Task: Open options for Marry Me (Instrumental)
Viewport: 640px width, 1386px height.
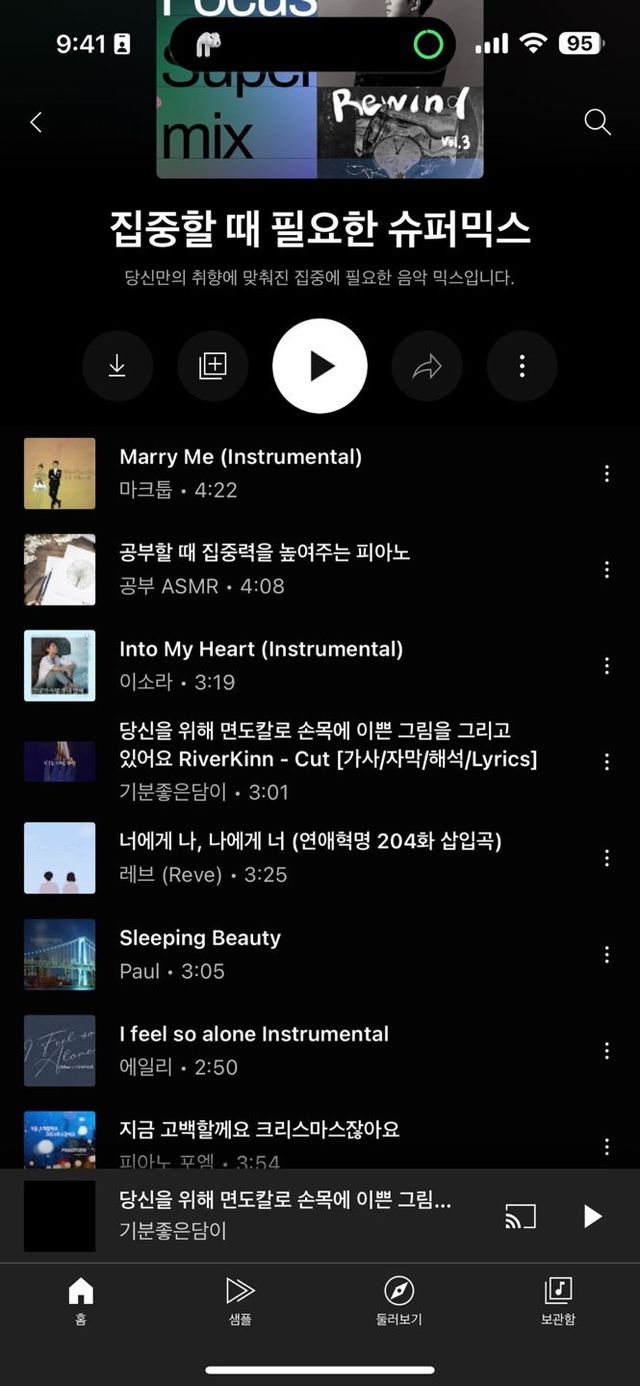Action: click(606, 474)
